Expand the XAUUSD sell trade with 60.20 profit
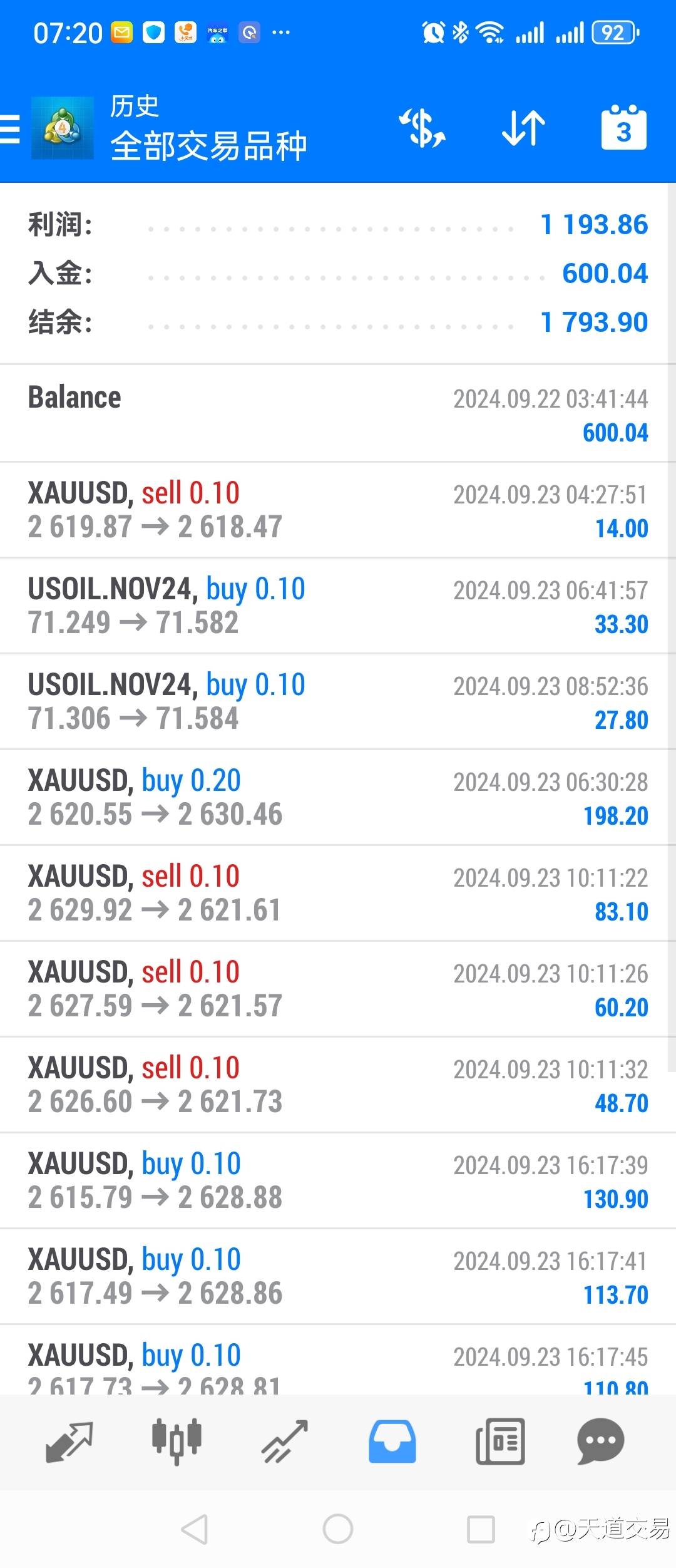The height and width of the screenshot is (1568, 676). [338, 989]
